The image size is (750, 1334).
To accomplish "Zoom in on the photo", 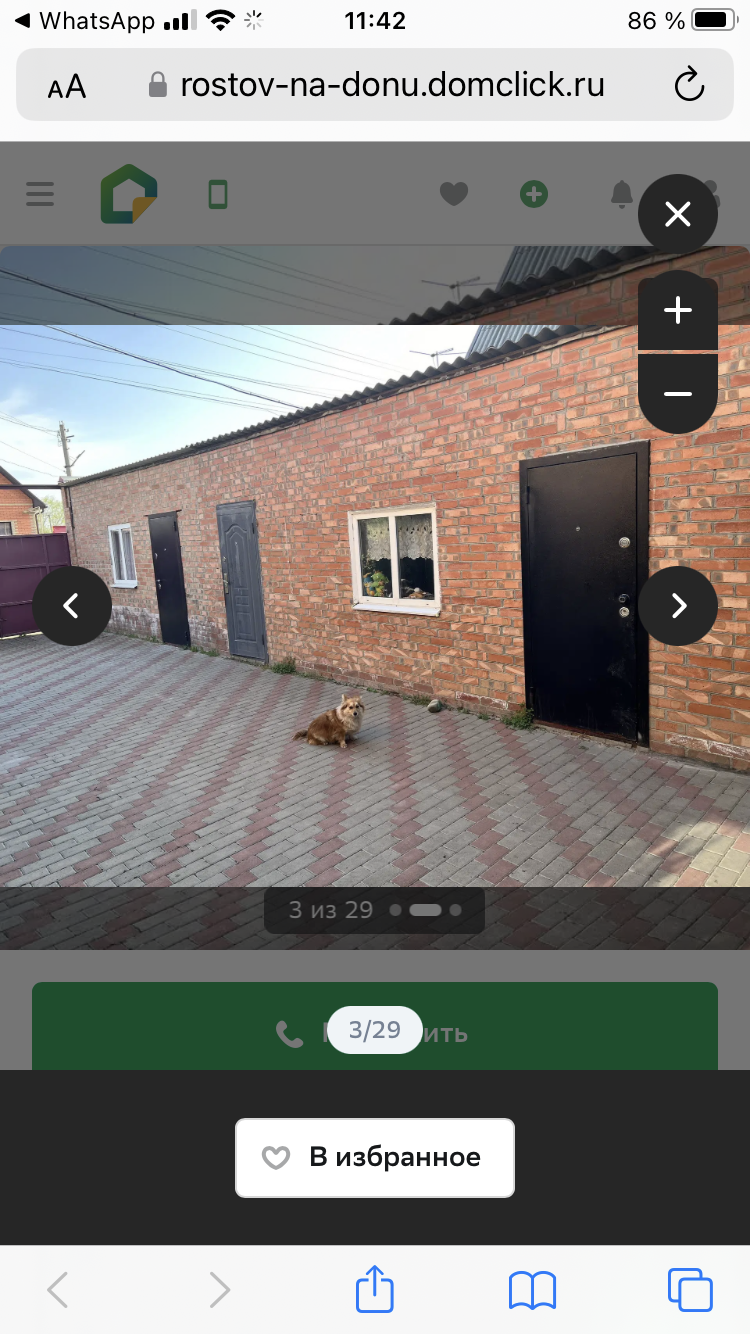I will [678, 311].
